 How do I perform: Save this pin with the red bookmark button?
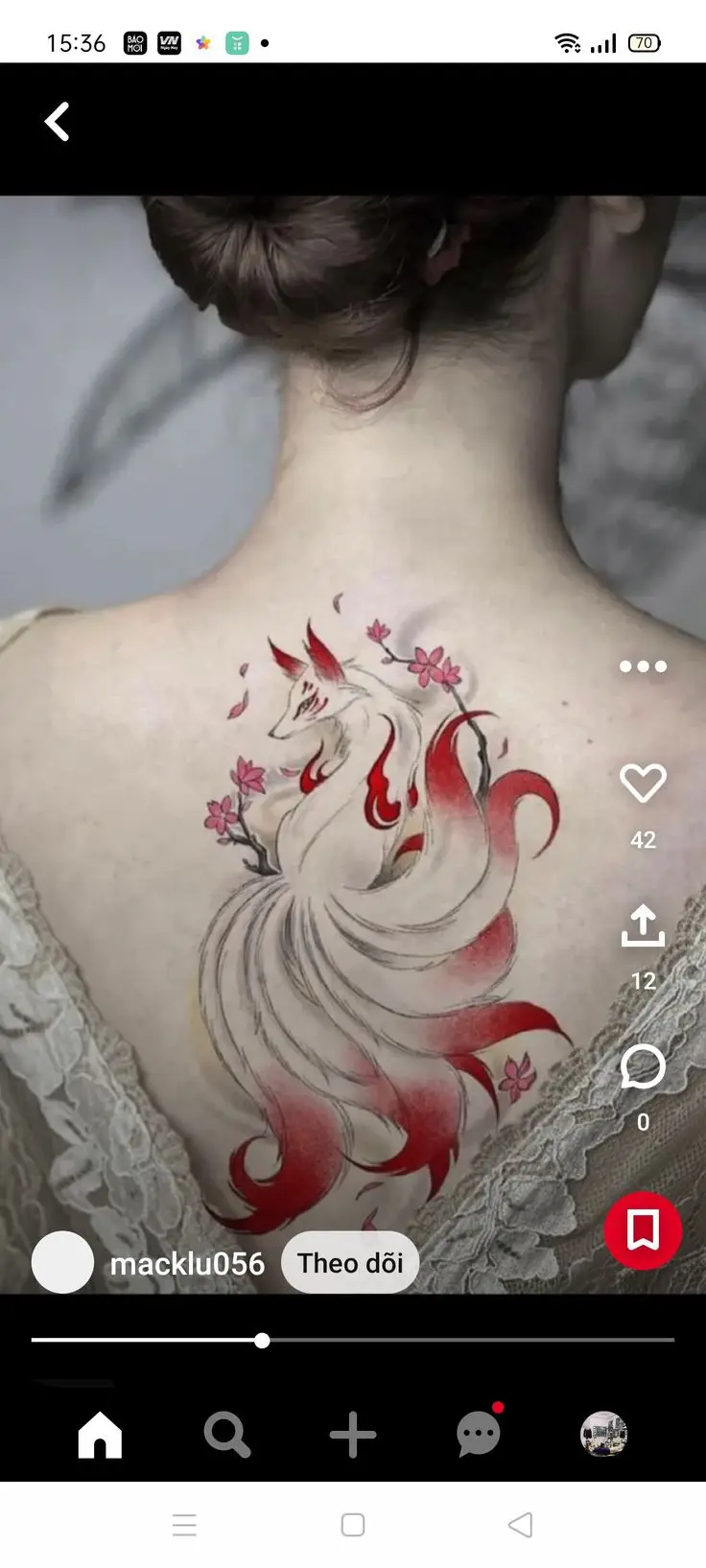click(643, 1230)
